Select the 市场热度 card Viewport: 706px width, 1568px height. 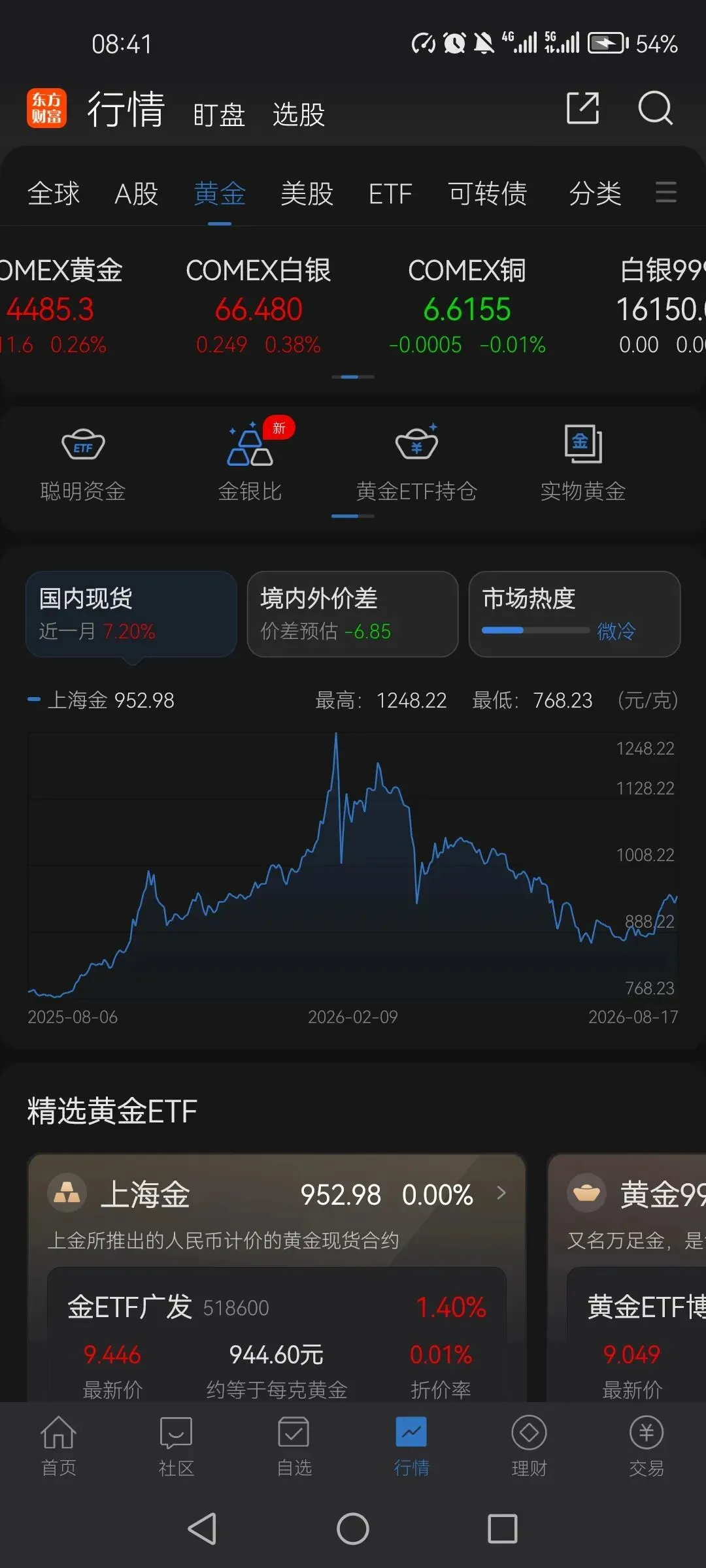coord(575,614)
